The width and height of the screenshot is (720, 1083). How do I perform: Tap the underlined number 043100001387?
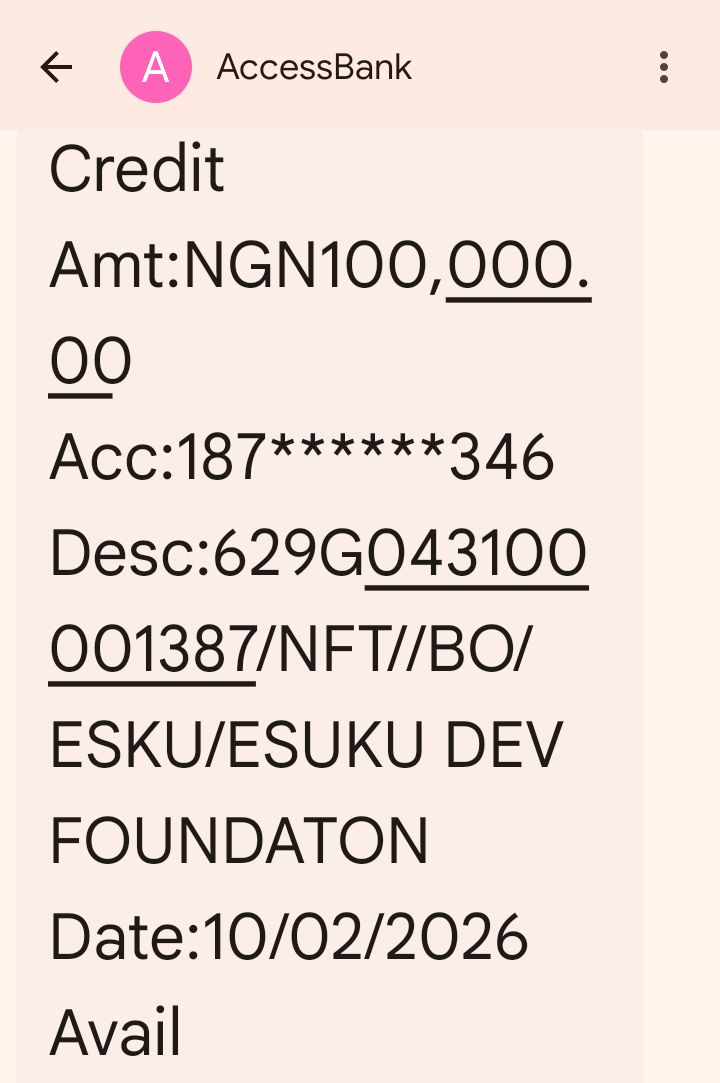tap(476, 556)
